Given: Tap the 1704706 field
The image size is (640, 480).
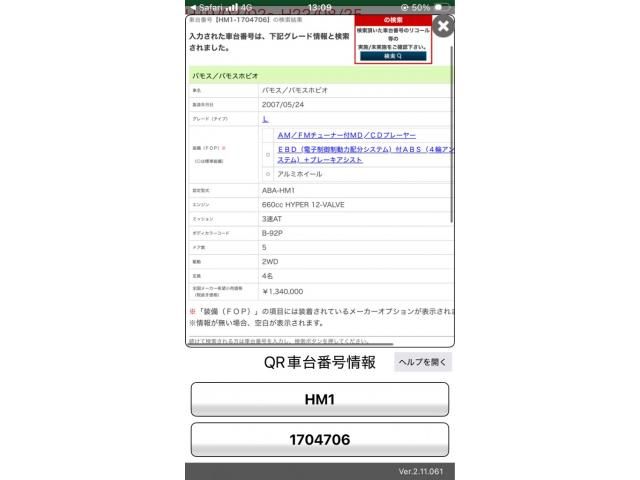Looking at the screenshot, I should [320, 439].
